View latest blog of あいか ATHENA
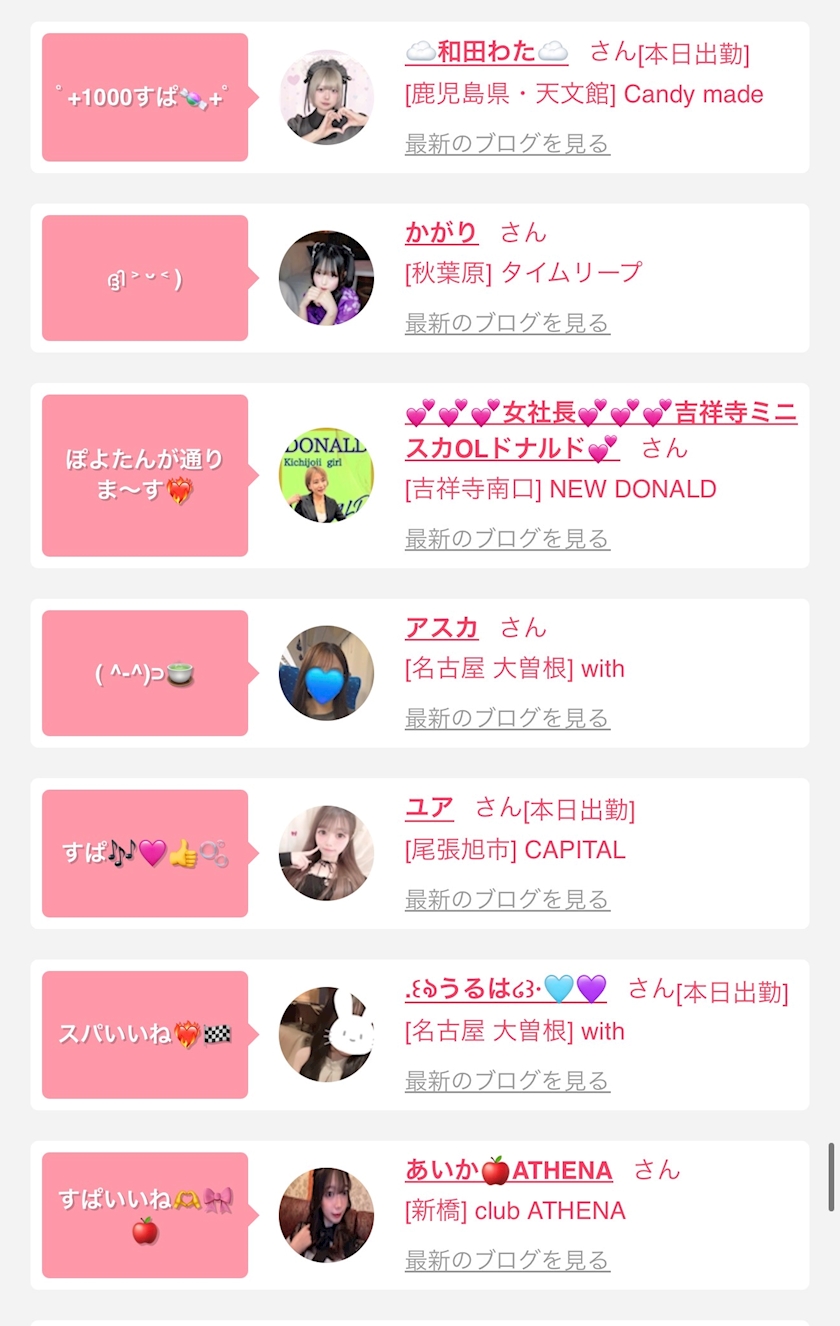 [507, 1260]
